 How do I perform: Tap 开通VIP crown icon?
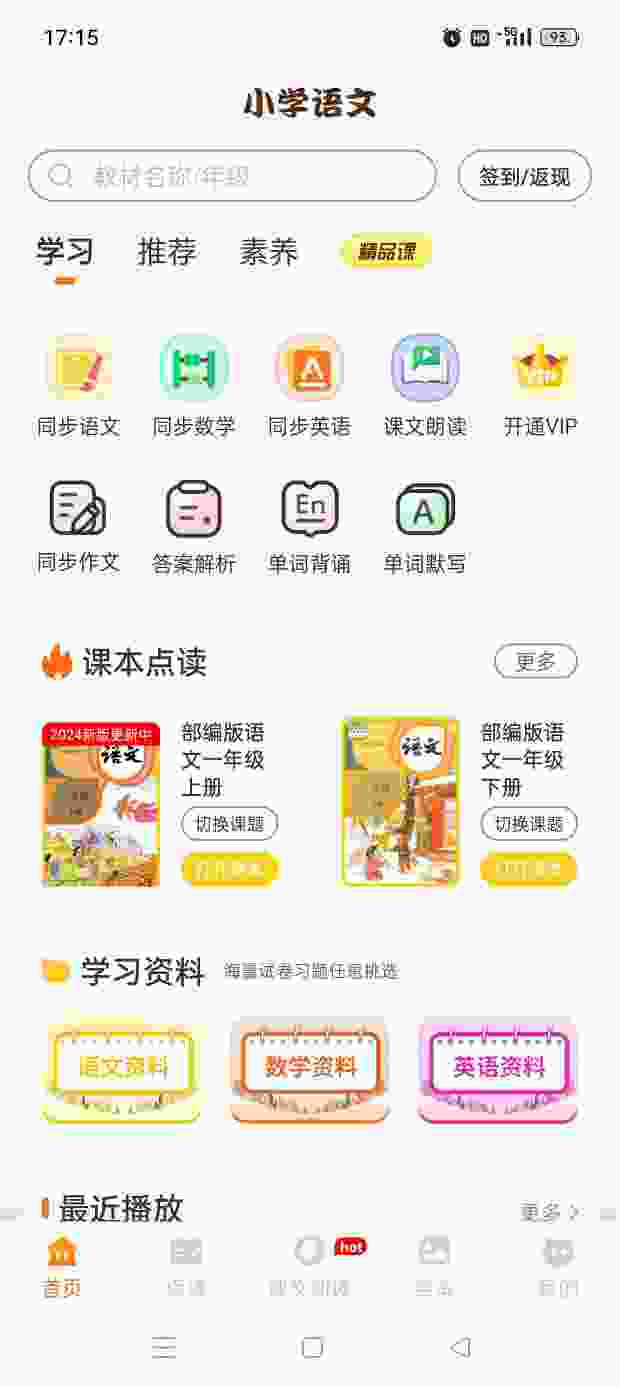(541, 368)
